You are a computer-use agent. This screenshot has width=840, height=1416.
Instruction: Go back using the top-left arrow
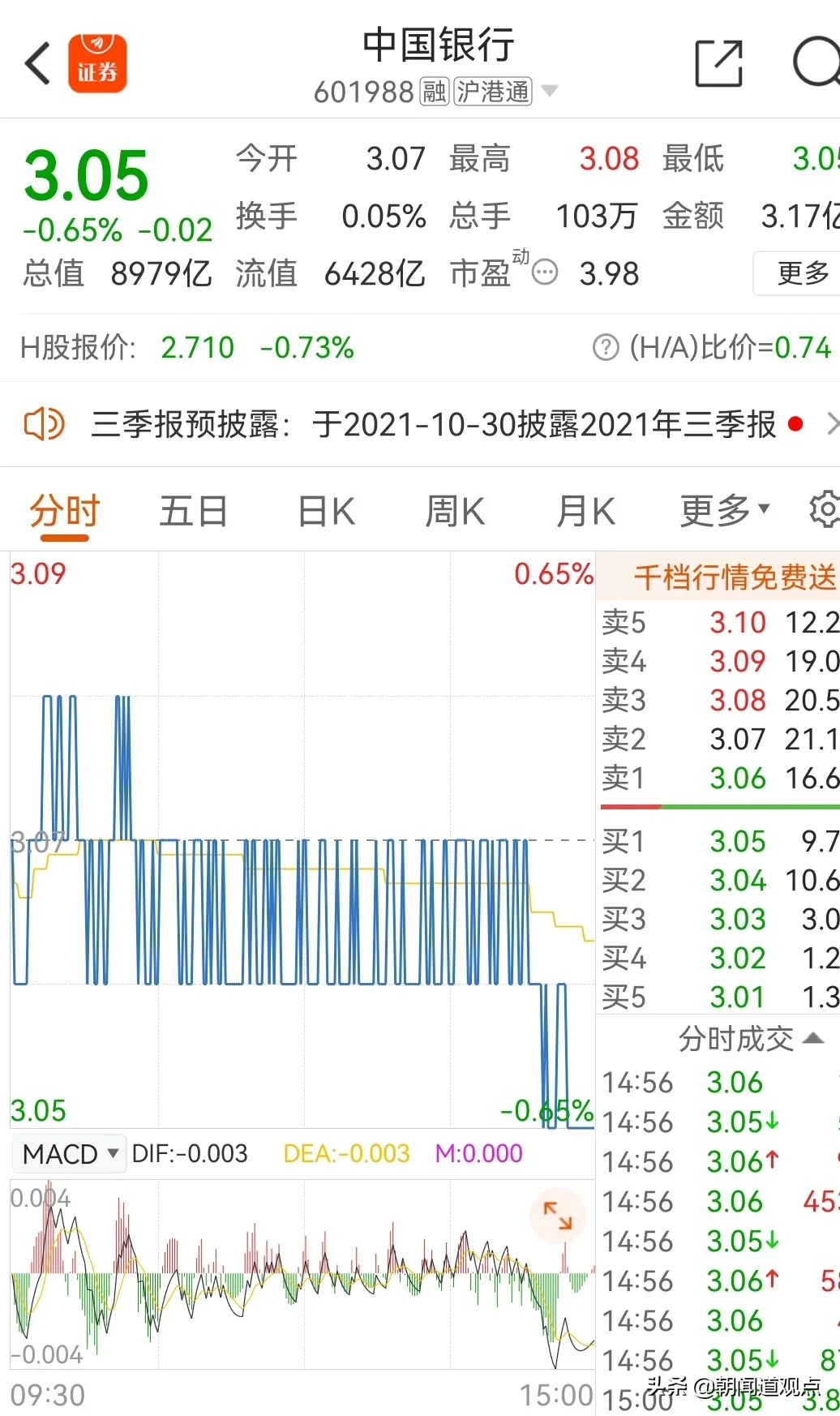(37, 64)
